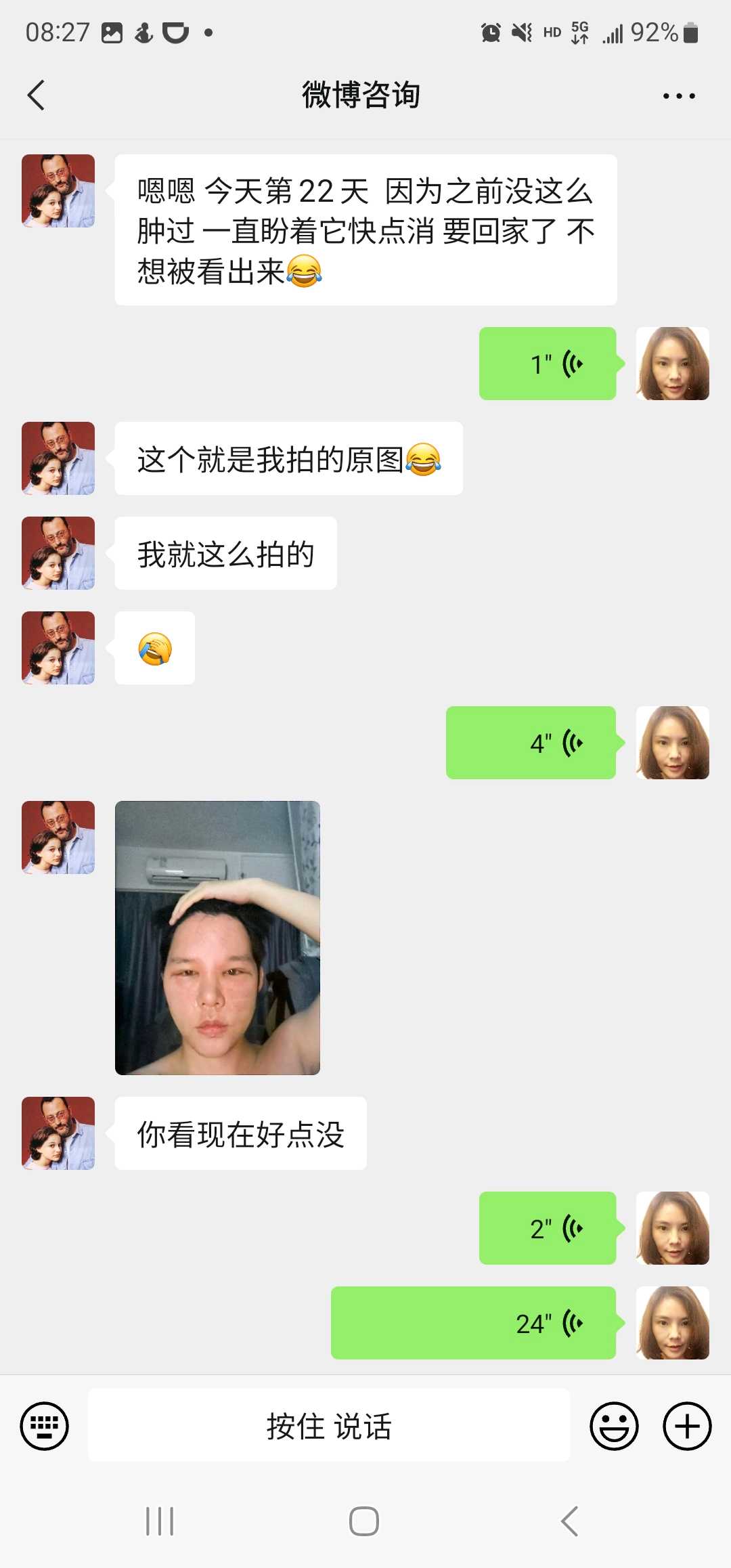Switch to keyboard text input
The width and height of the screenshot is (731, 1568).
tap(45, 1426)
